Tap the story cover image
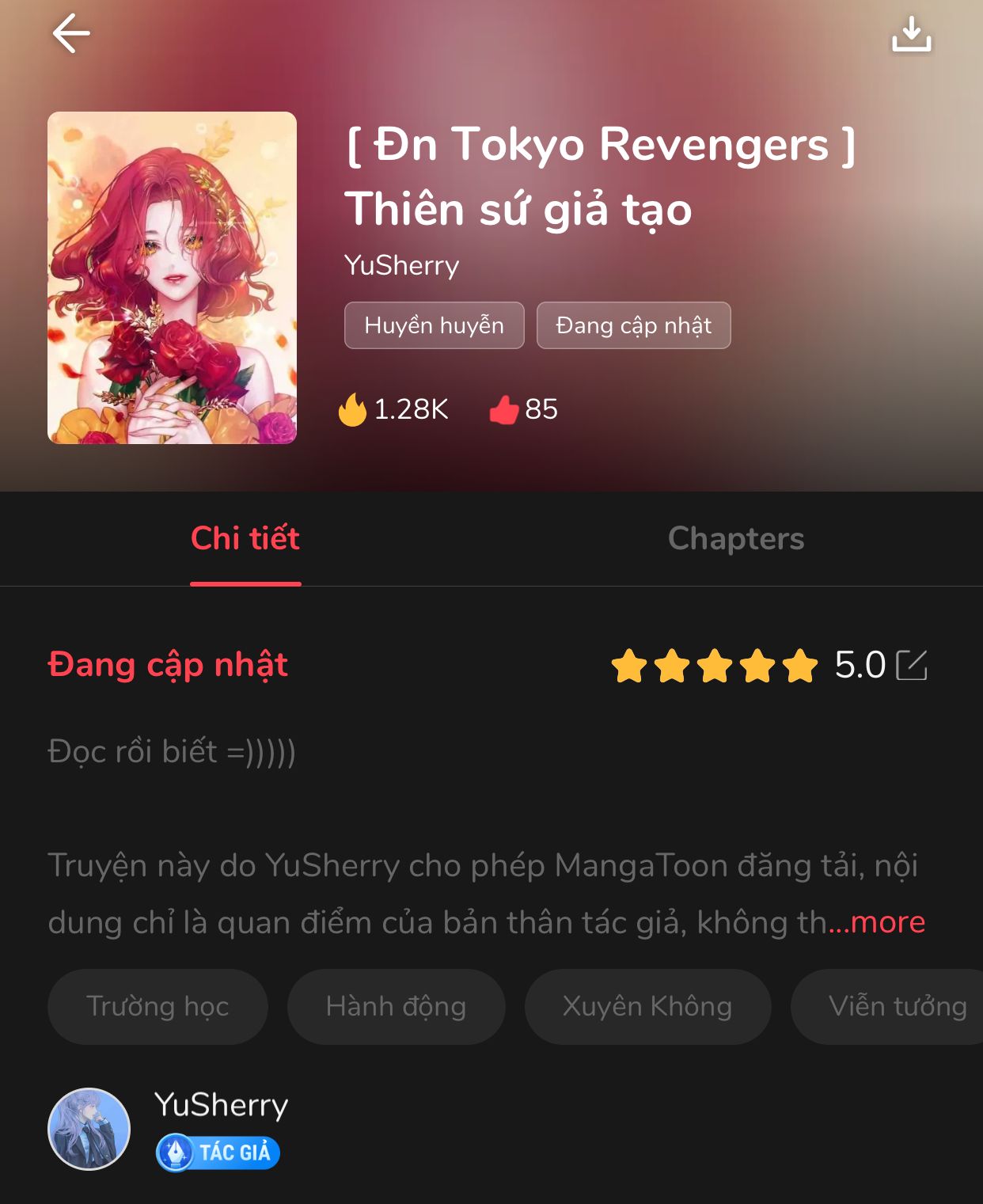Image resolution: width=983 pixels, height=1204 pixels. (x=172, y=278)
